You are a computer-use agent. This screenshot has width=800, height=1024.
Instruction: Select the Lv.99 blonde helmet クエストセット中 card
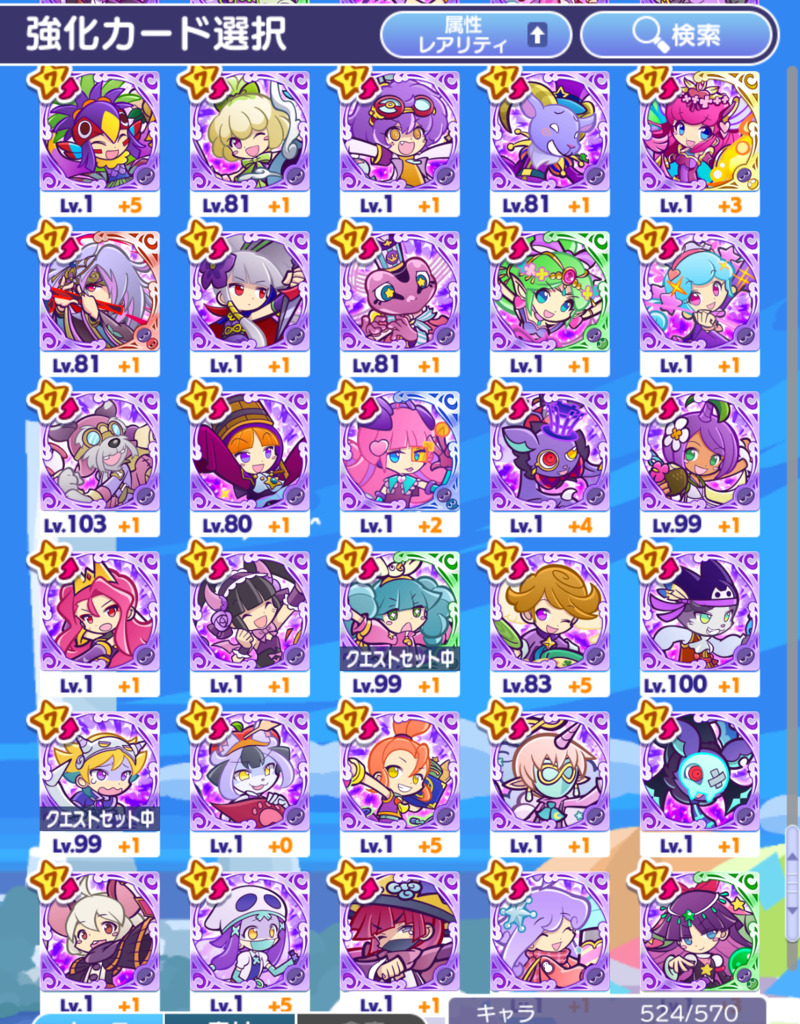pos(99,772)
